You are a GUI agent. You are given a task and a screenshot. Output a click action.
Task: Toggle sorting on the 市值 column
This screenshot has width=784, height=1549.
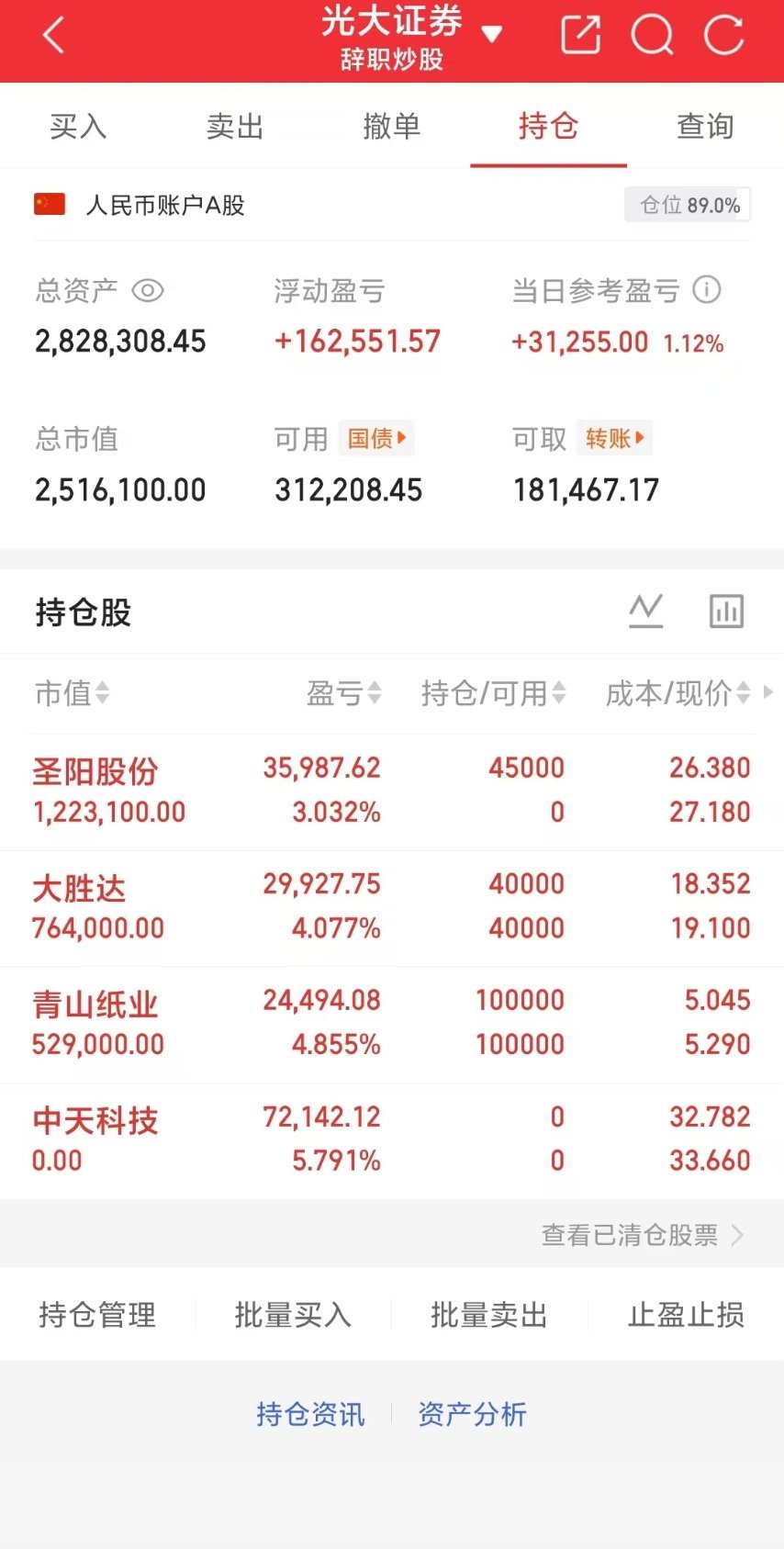[73, 694]
